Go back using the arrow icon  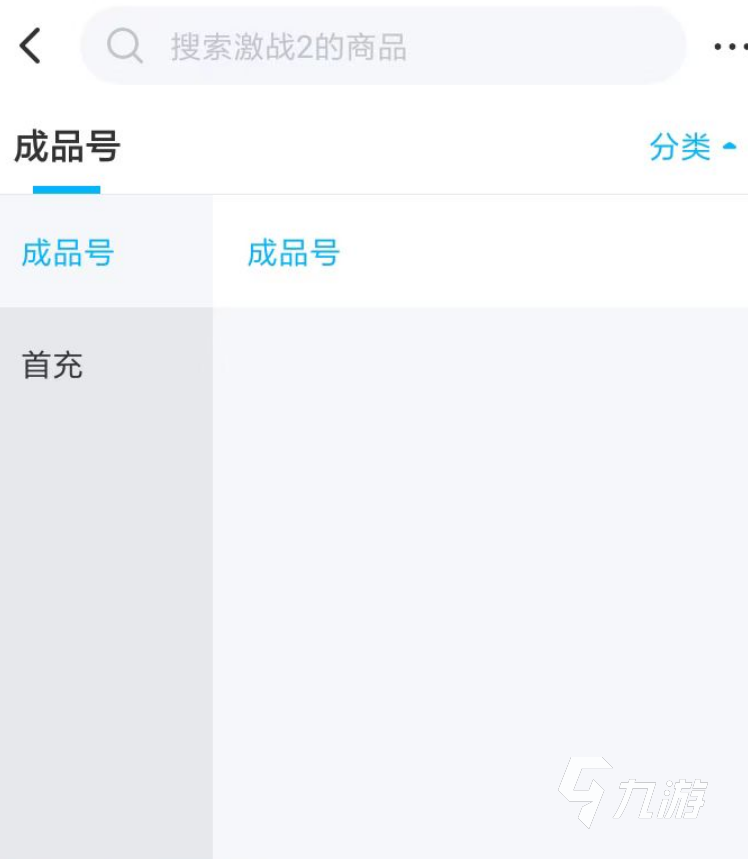point(31,46)
